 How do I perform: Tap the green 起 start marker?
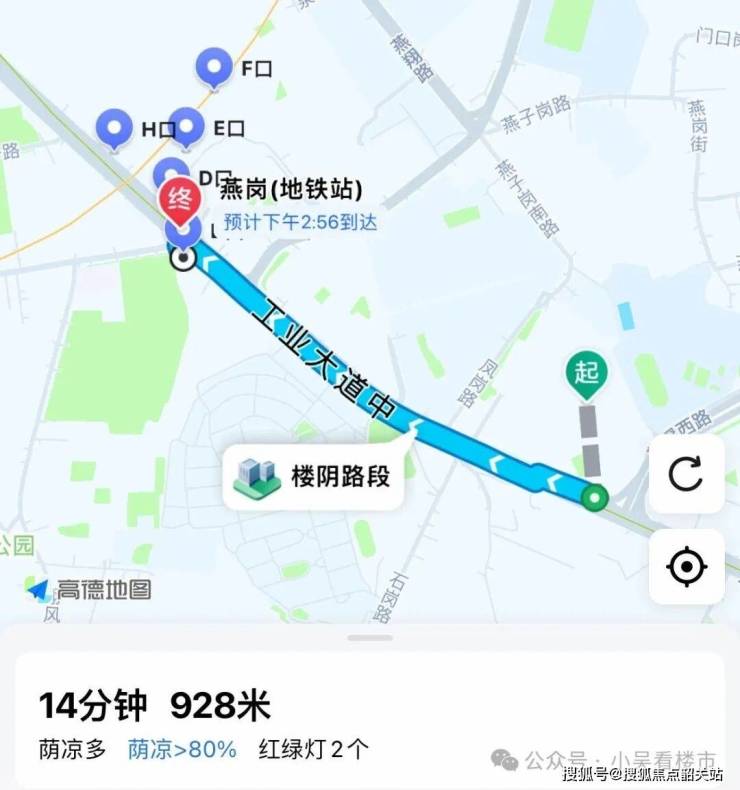pos(587,372)
